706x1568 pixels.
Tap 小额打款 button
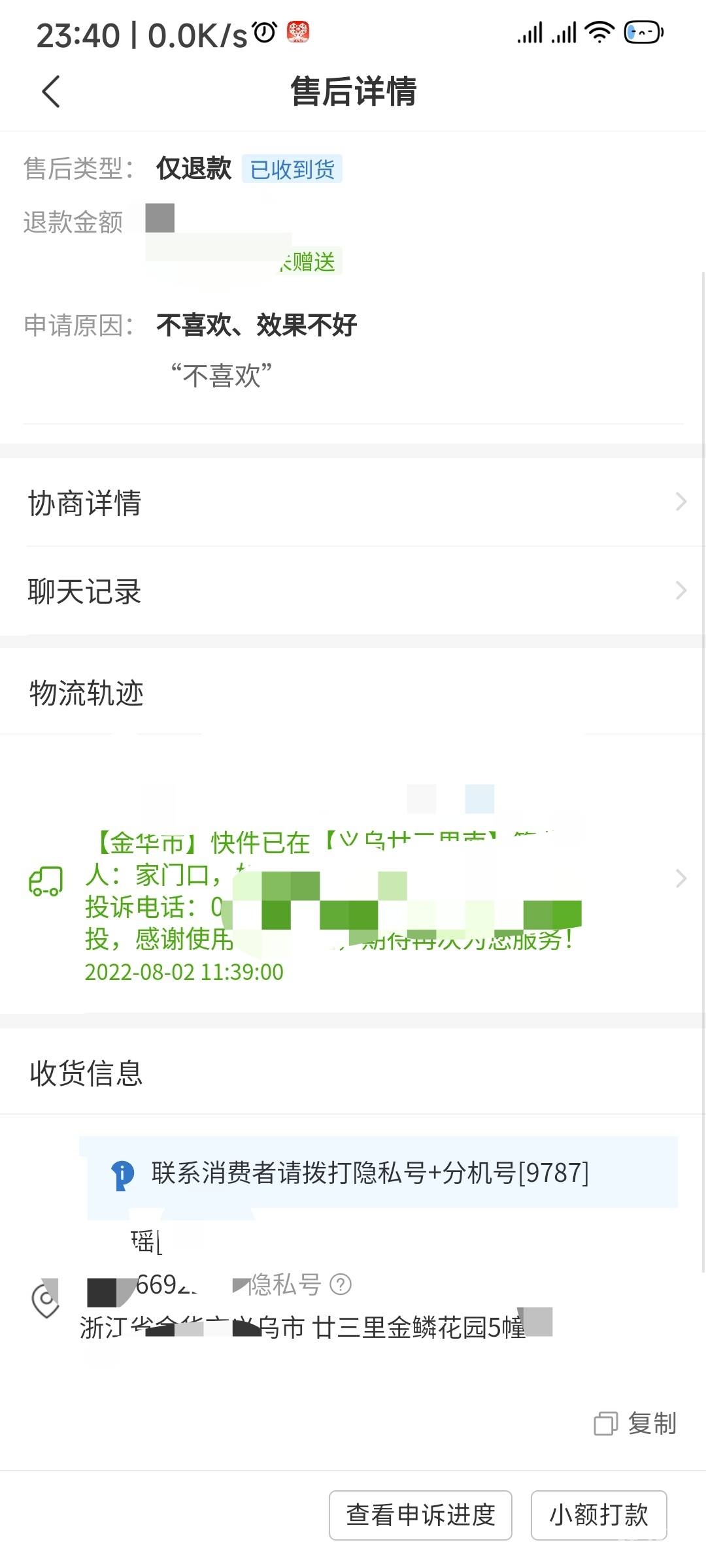pos(598,1514)
